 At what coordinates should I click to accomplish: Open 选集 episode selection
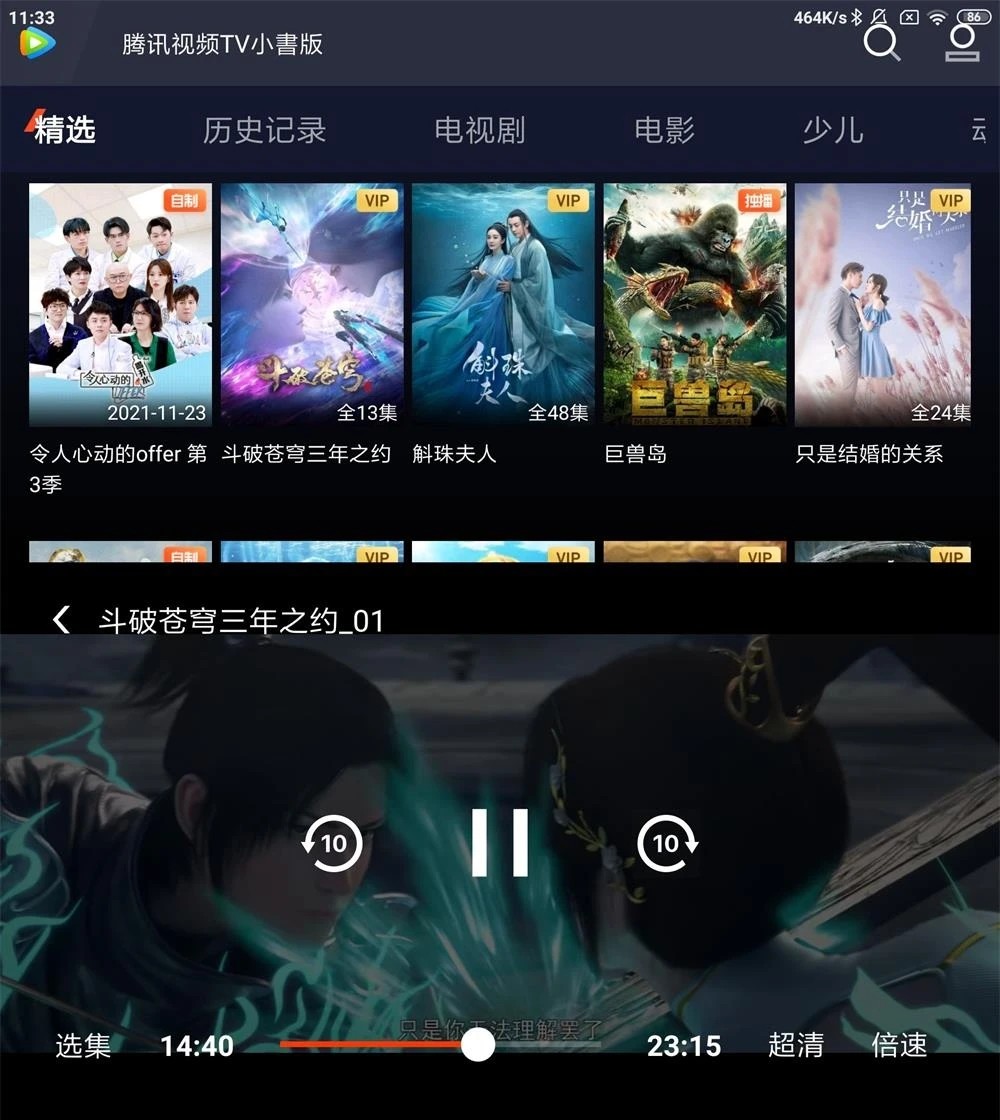click(83, 1046)
